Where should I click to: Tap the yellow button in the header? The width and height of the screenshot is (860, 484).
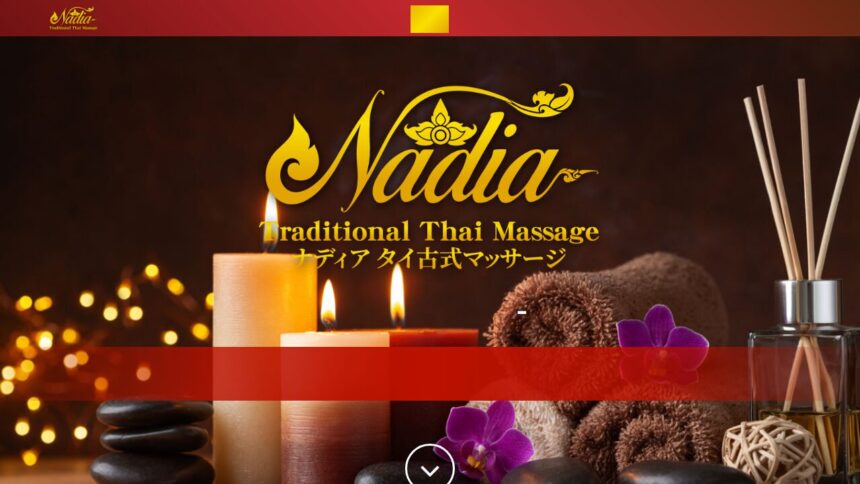coord(429,19)
